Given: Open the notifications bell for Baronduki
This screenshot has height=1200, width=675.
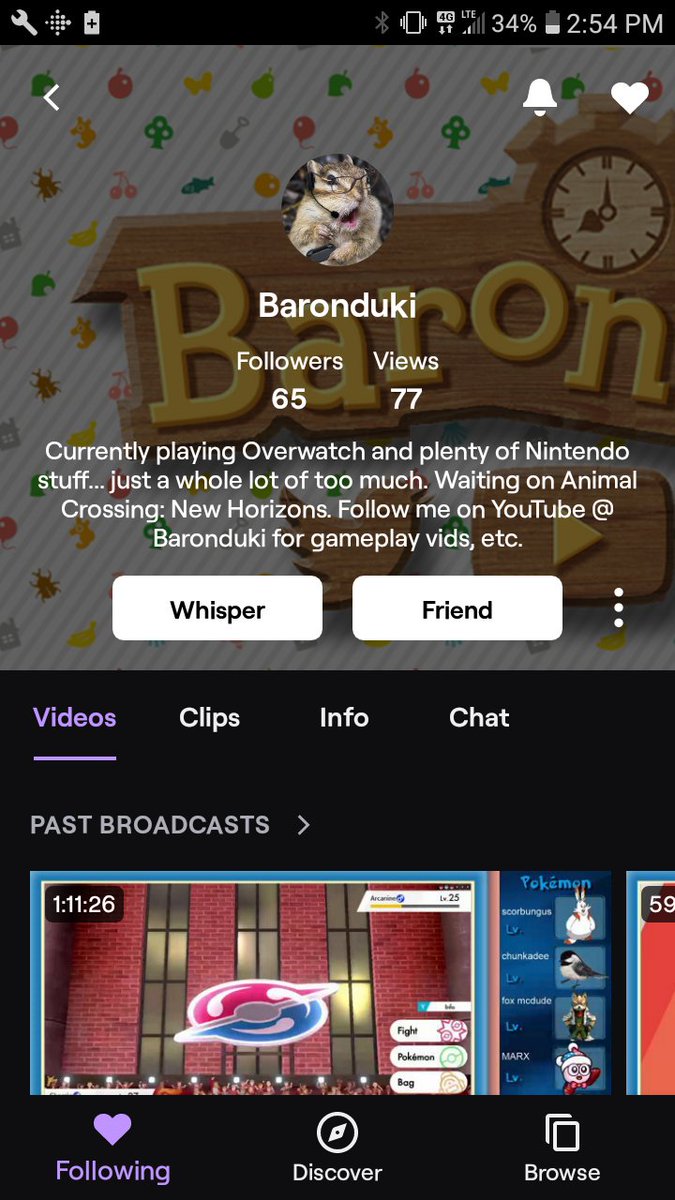Looking at the screenshot, I should [540, 97].
